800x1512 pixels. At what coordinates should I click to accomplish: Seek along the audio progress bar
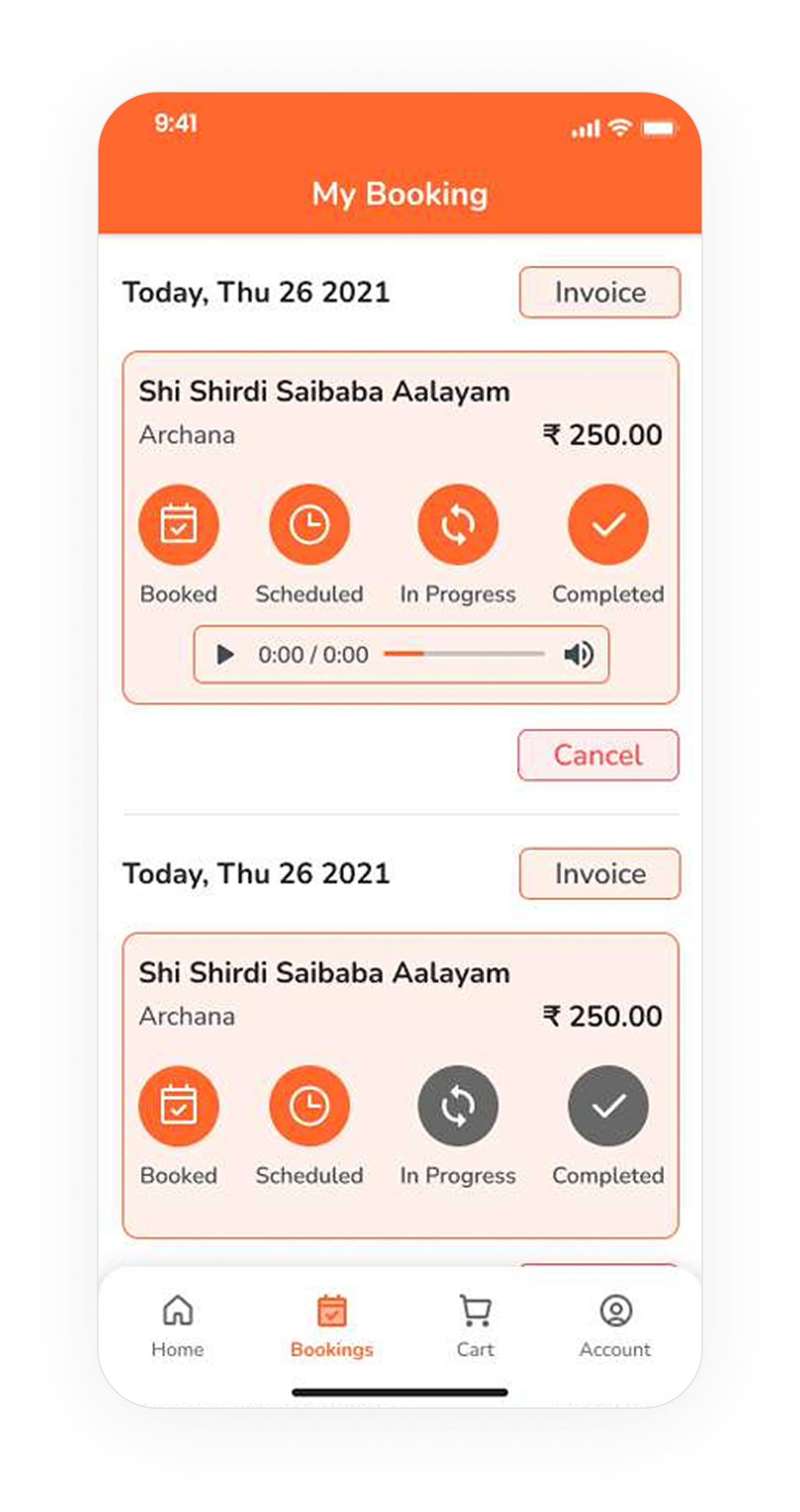click(464, 653)
